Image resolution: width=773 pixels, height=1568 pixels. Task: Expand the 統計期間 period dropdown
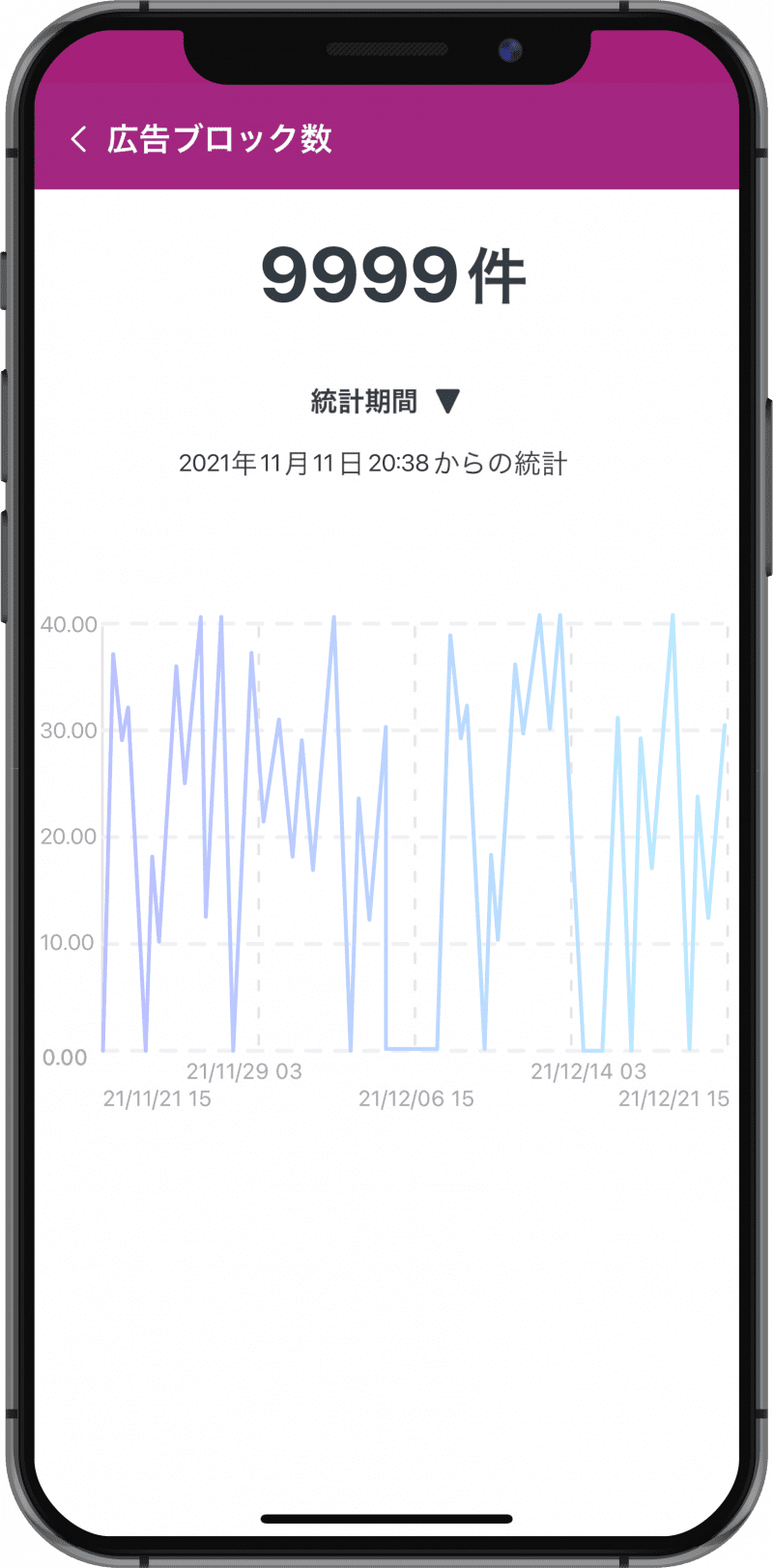[385, 401]
